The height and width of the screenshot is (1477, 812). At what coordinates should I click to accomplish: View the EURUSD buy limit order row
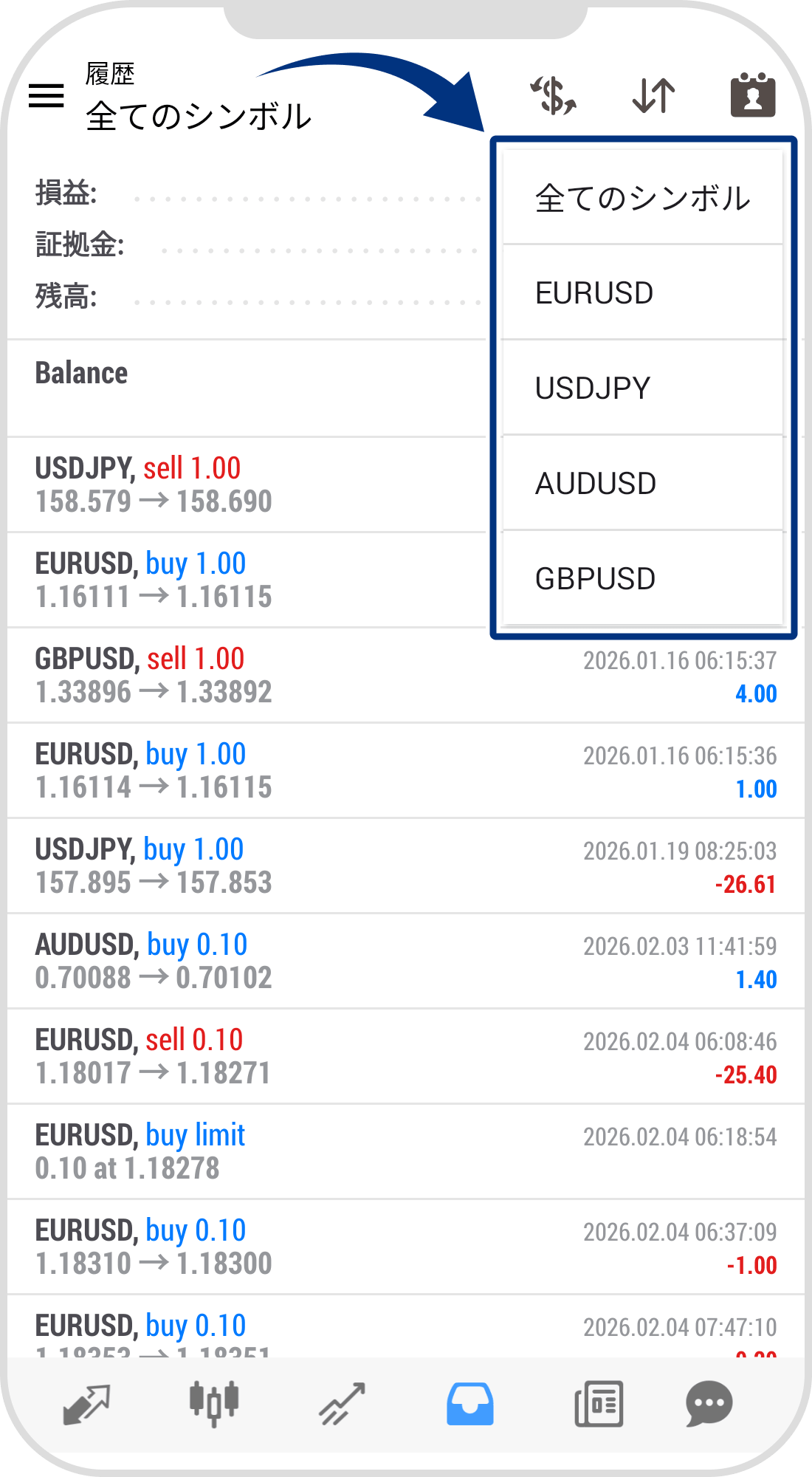click(x=406, y=1152)
